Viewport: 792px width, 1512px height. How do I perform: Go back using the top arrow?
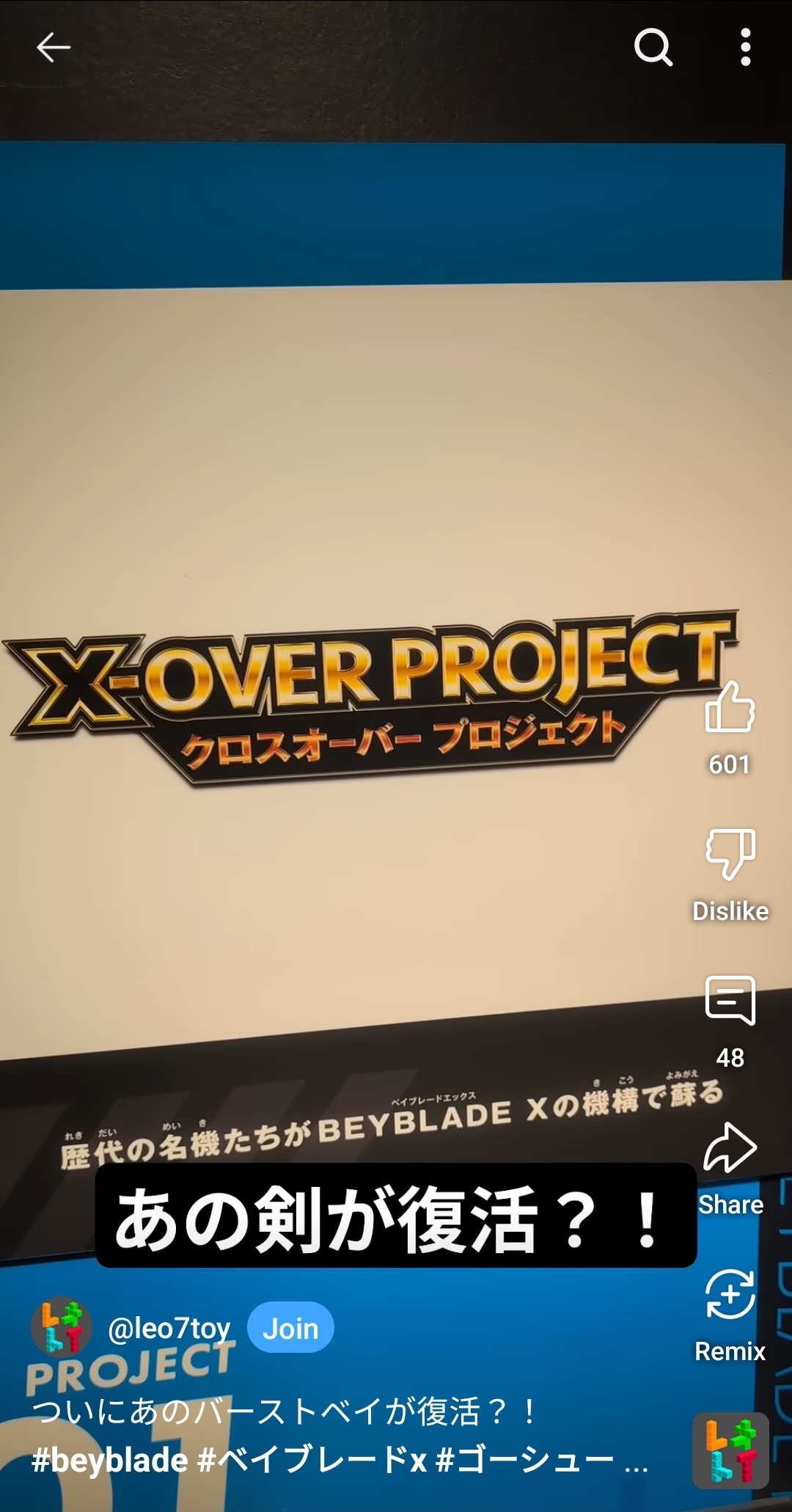point(54,48)
